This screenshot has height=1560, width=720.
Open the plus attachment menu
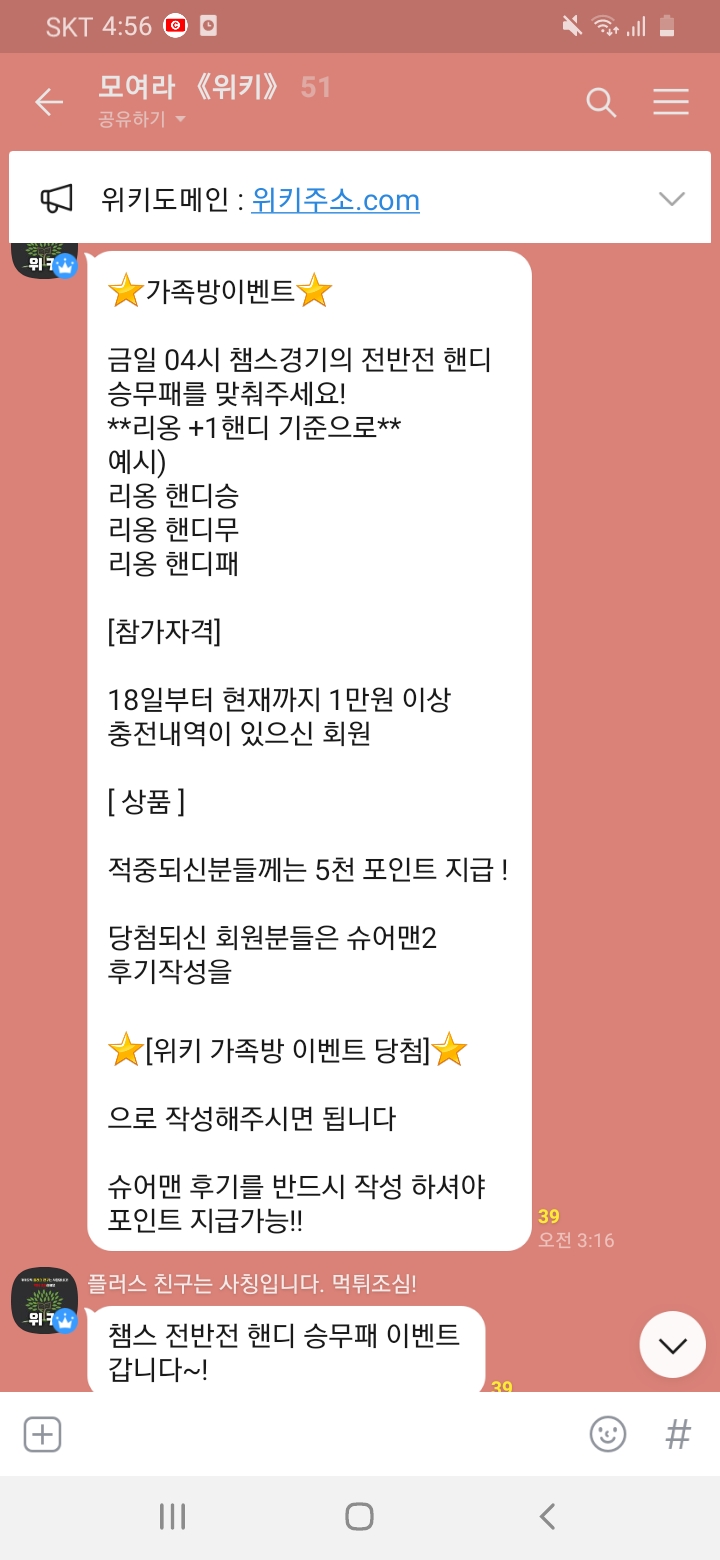point(42,1434)
